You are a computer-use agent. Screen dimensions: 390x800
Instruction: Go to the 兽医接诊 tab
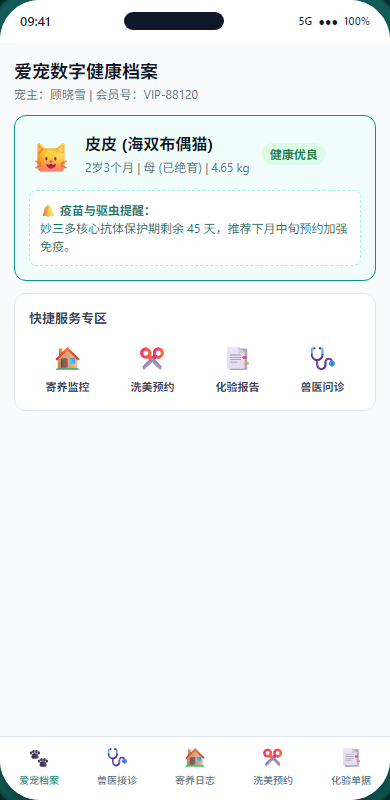click(x=117, y=767)
